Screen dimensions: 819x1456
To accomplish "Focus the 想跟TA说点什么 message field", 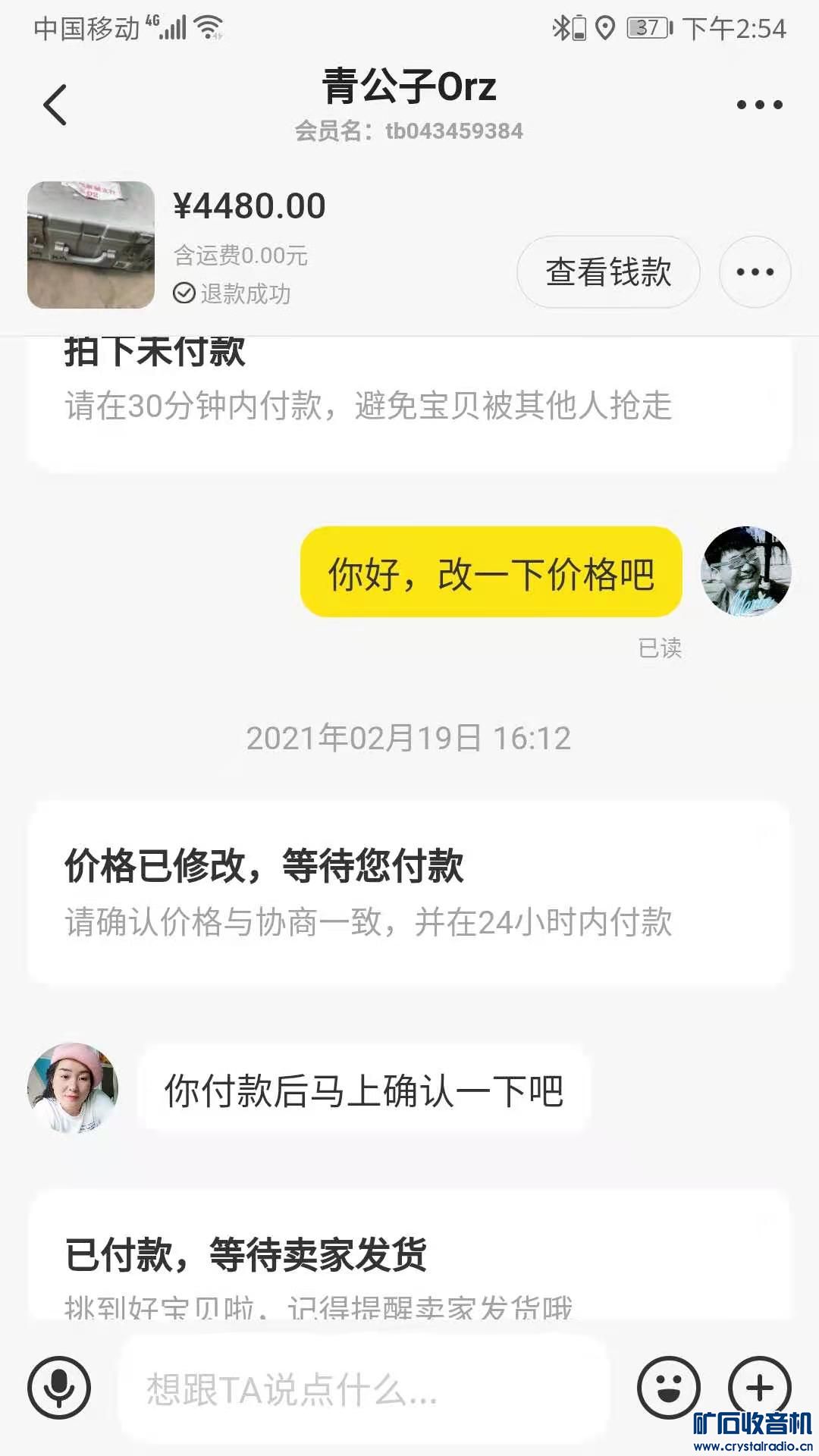I will point(364,1389).
